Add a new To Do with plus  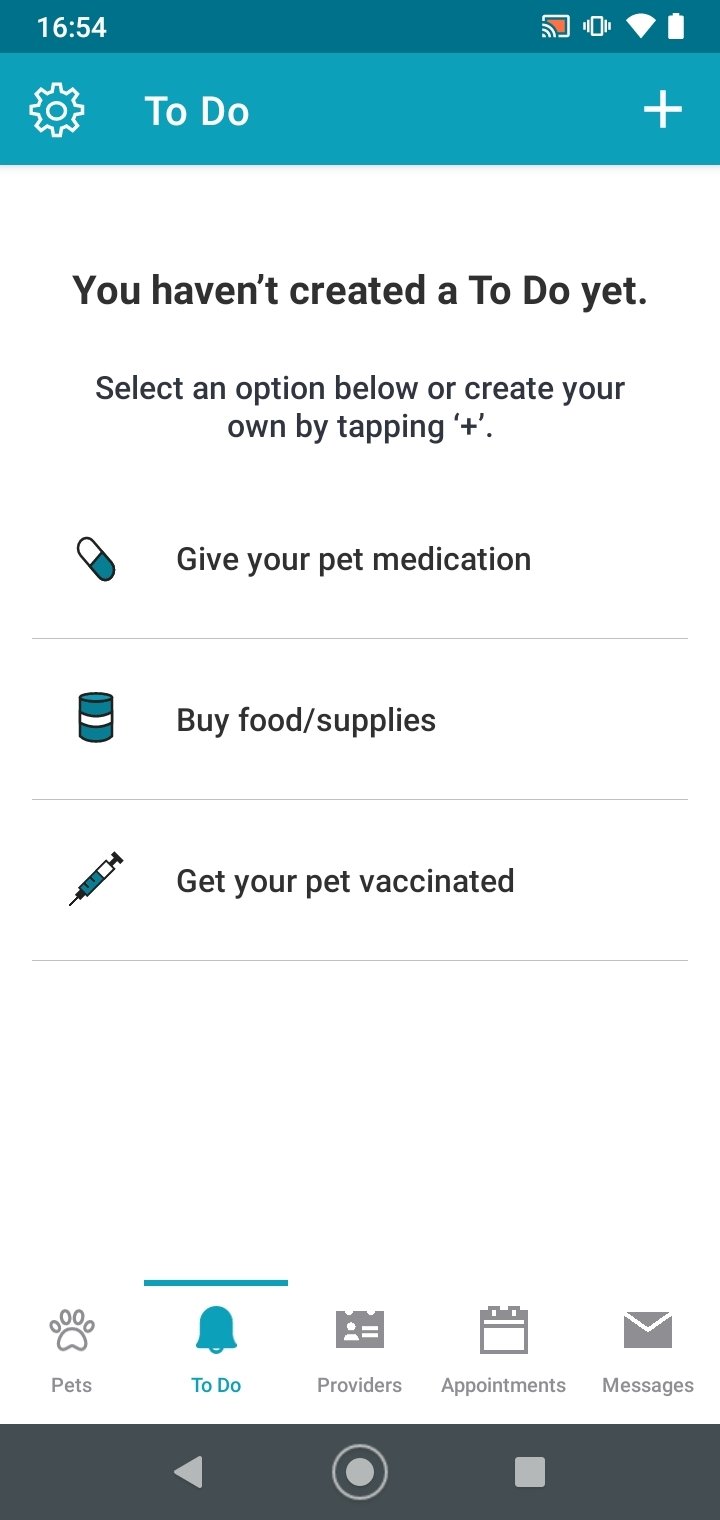pyautogui.click(x=662, y=110)
